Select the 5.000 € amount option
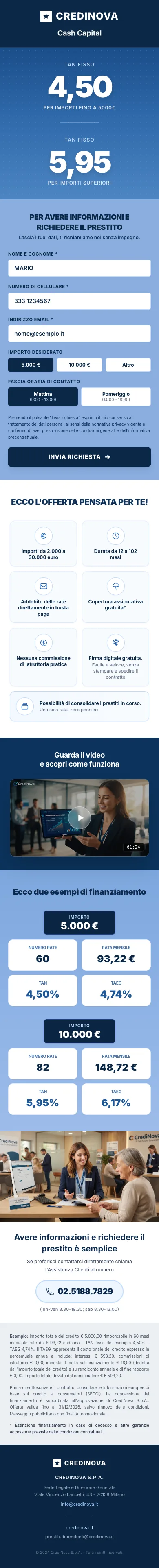The width and height of the screenshot is (159, 1568). tap(31, 365)
